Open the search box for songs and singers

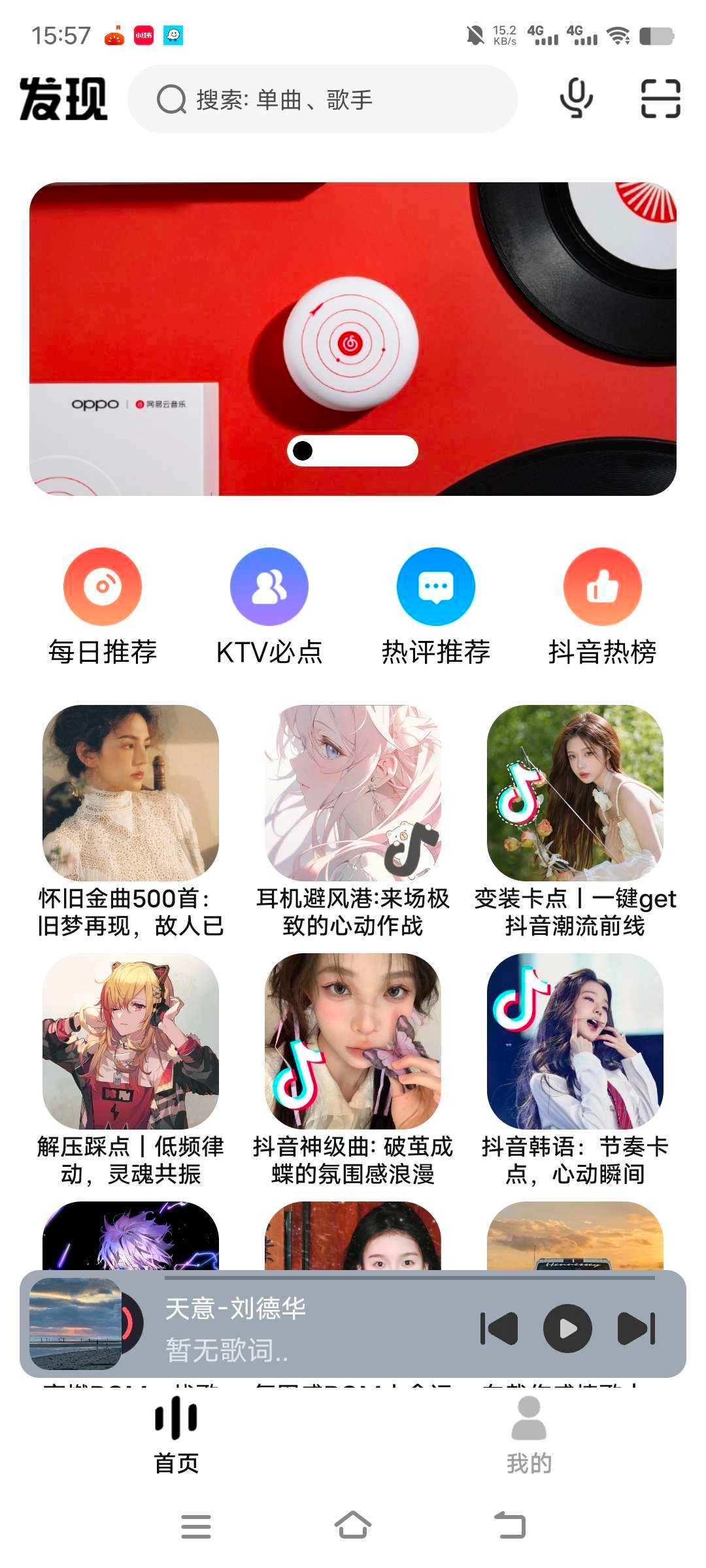click(323, 100)
